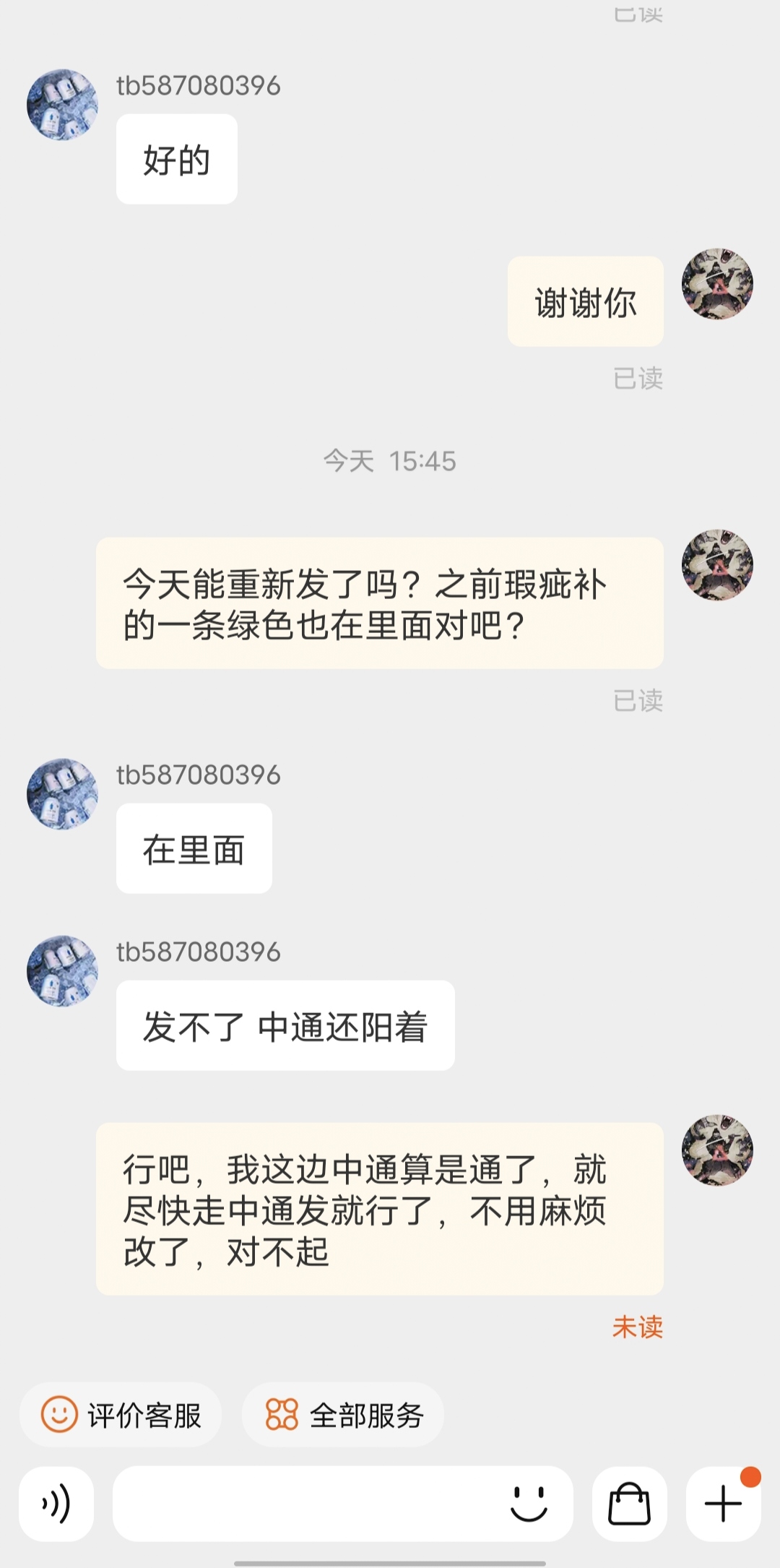
Task: Open the 全部服务 chip
Action: [x=343, y=1415]
